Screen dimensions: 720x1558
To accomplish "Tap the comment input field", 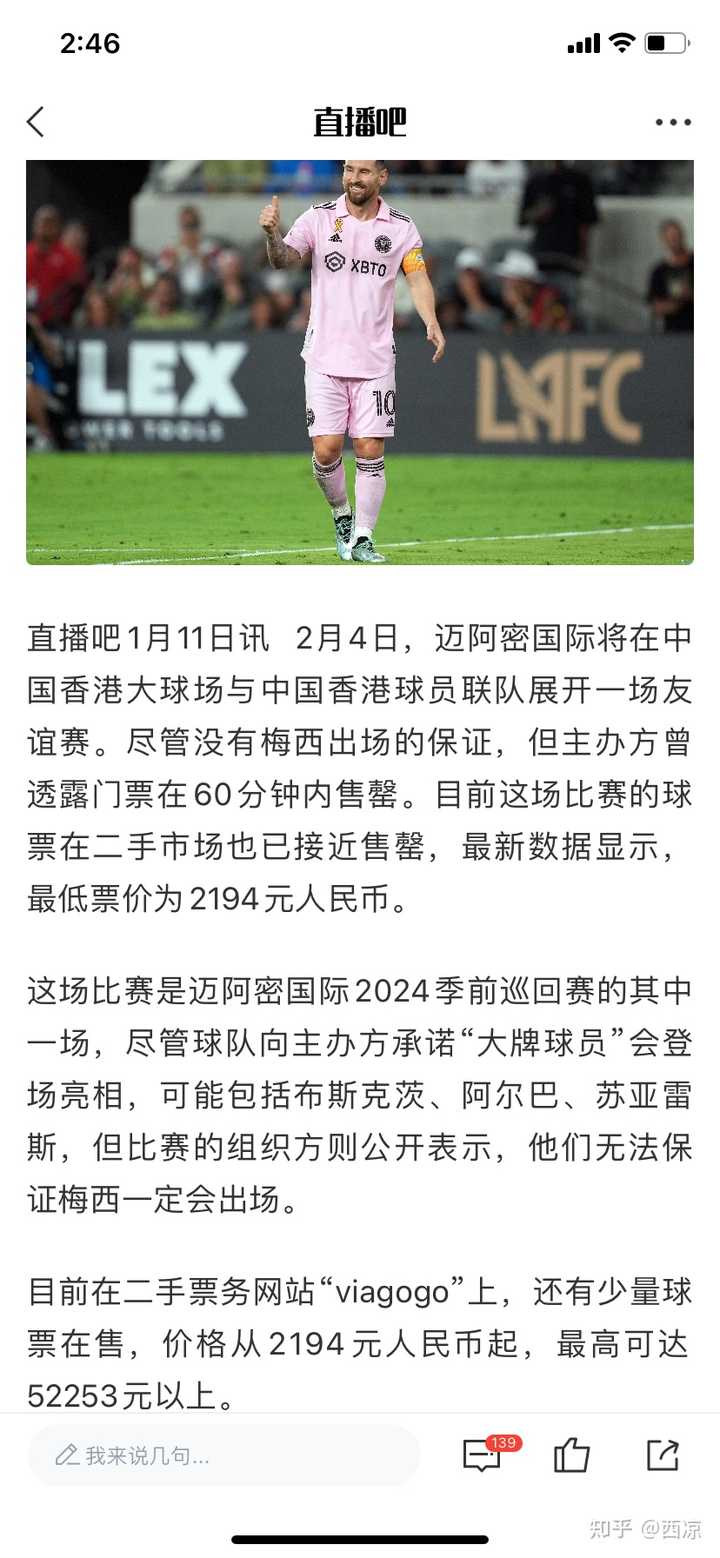I will click(x=223, y=1455).
